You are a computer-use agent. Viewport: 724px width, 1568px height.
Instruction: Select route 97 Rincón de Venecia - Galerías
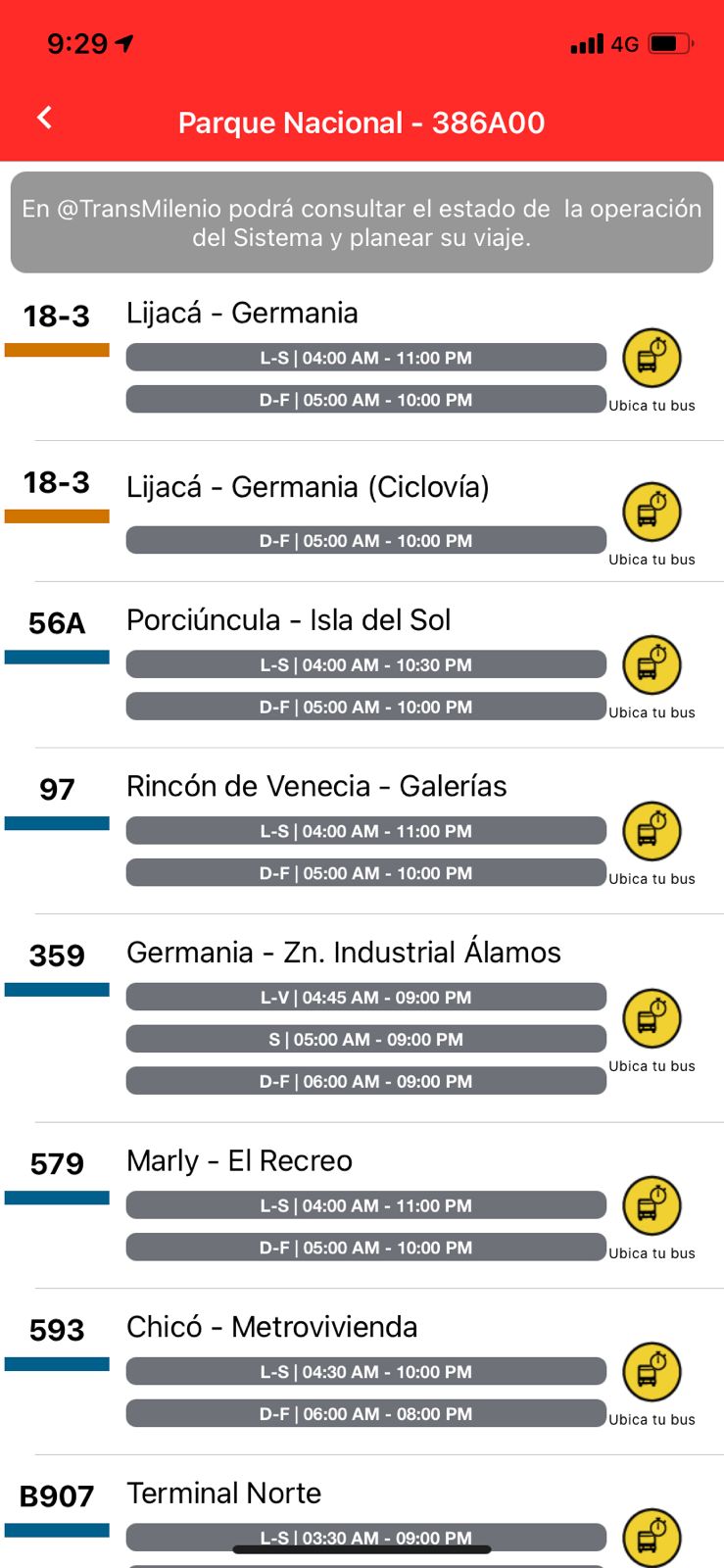[316, 786]
